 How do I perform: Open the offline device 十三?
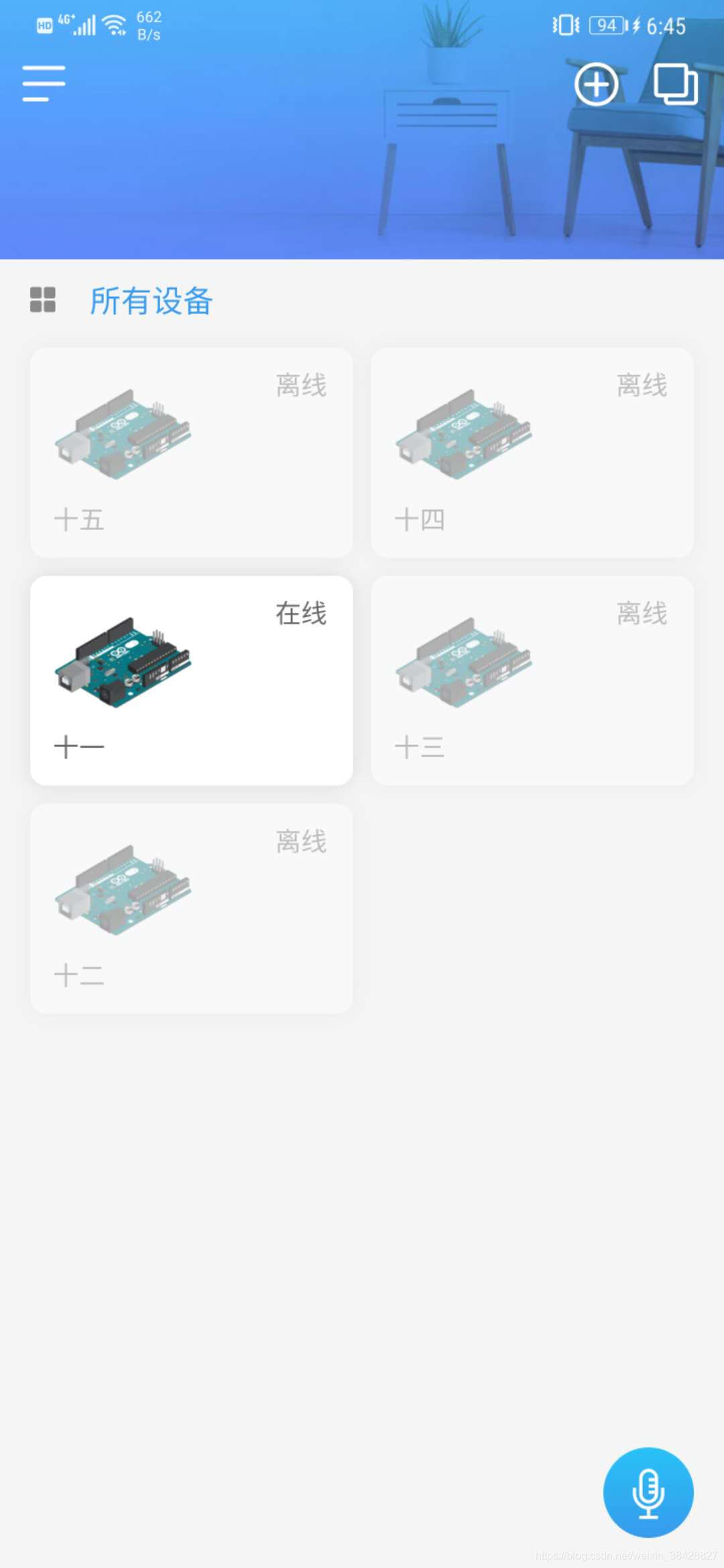pos(532,680)
